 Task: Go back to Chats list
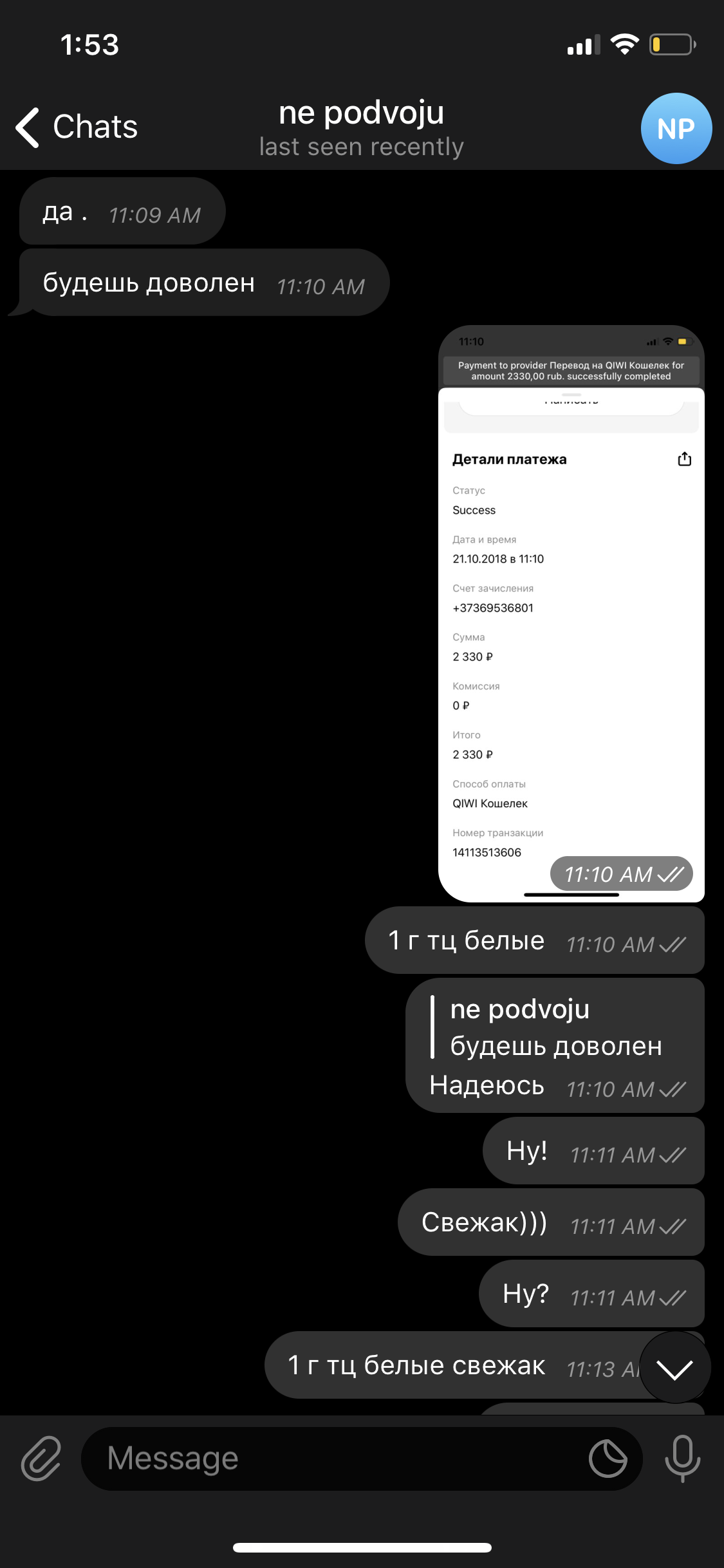[x=77, y=127]
